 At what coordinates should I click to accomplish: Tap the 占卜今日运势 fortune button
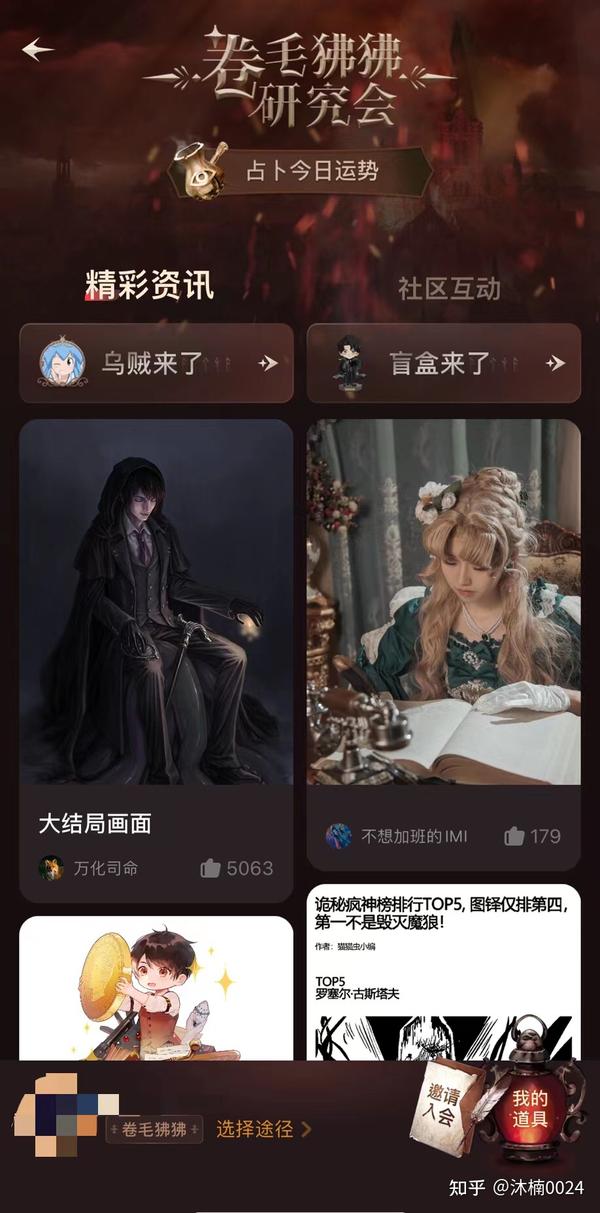pyautogui.click(x=300, y=170)
